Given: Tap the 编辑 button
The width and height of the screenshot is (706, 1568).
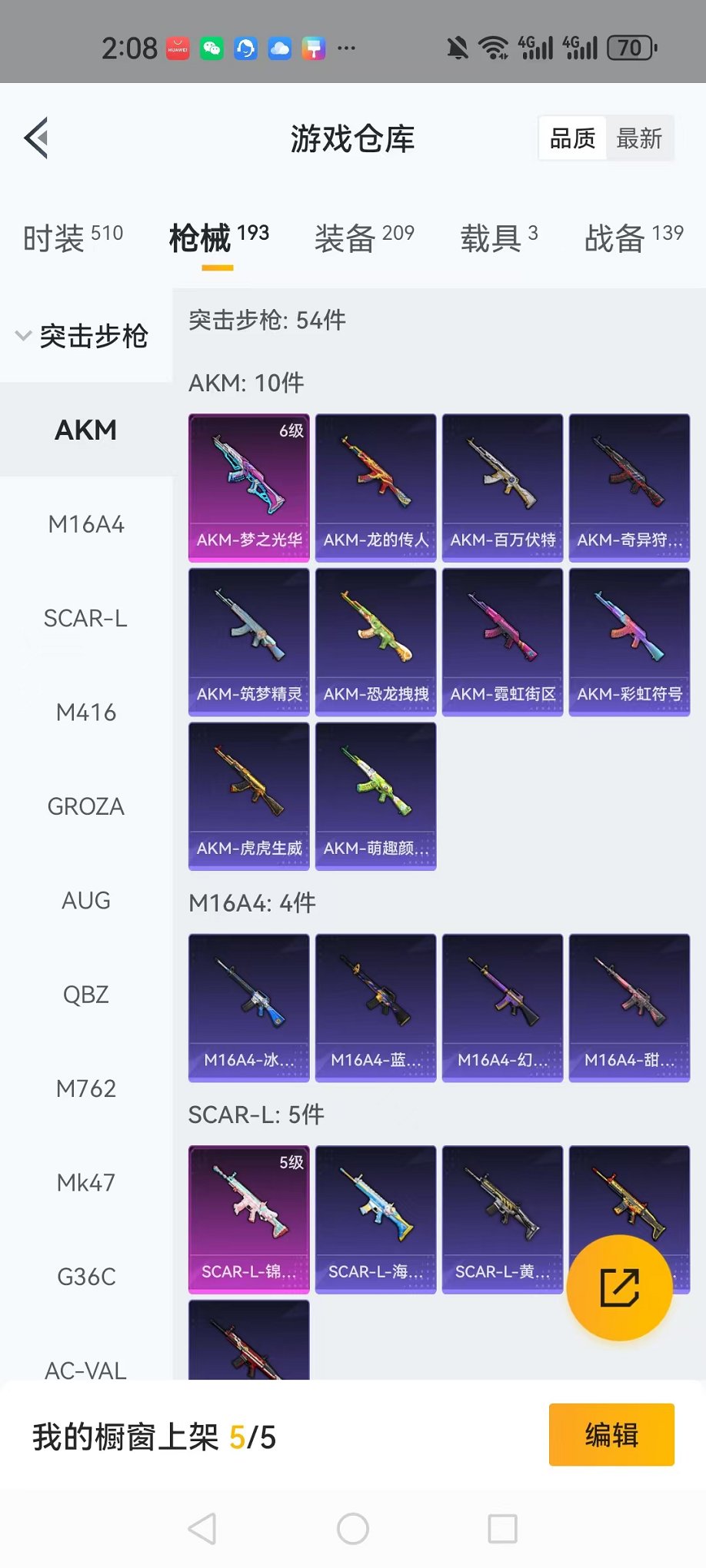Looking at the screenshot, I should (x=611, y=1434).
